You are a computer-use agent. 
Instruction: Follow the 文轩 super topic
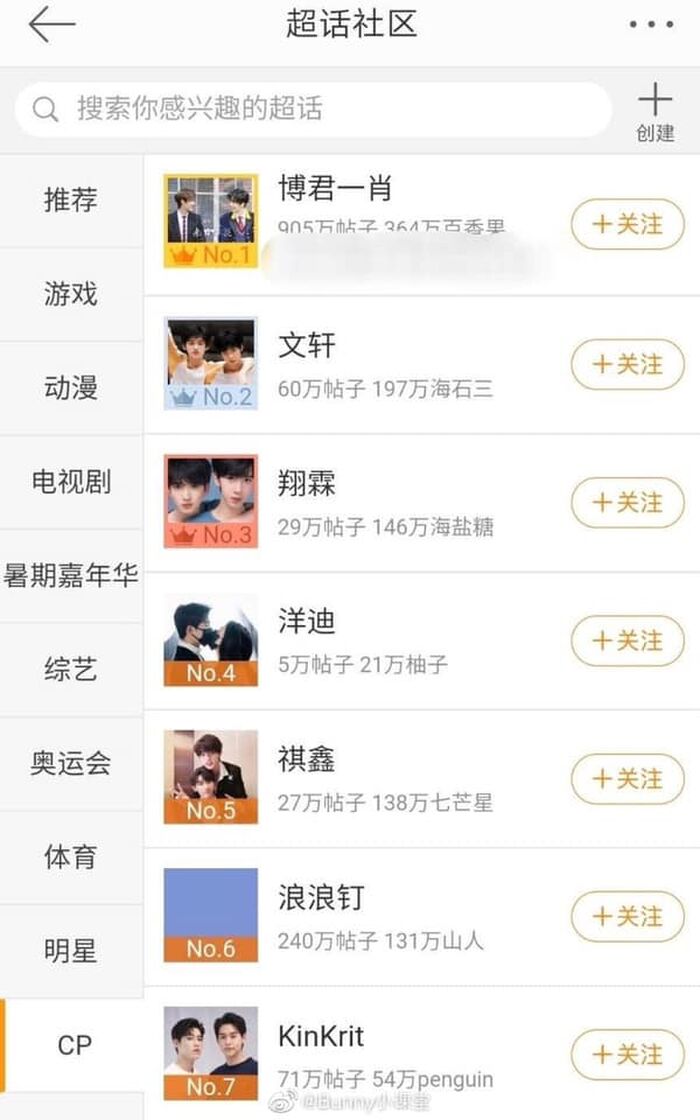[x=627, y=364]
